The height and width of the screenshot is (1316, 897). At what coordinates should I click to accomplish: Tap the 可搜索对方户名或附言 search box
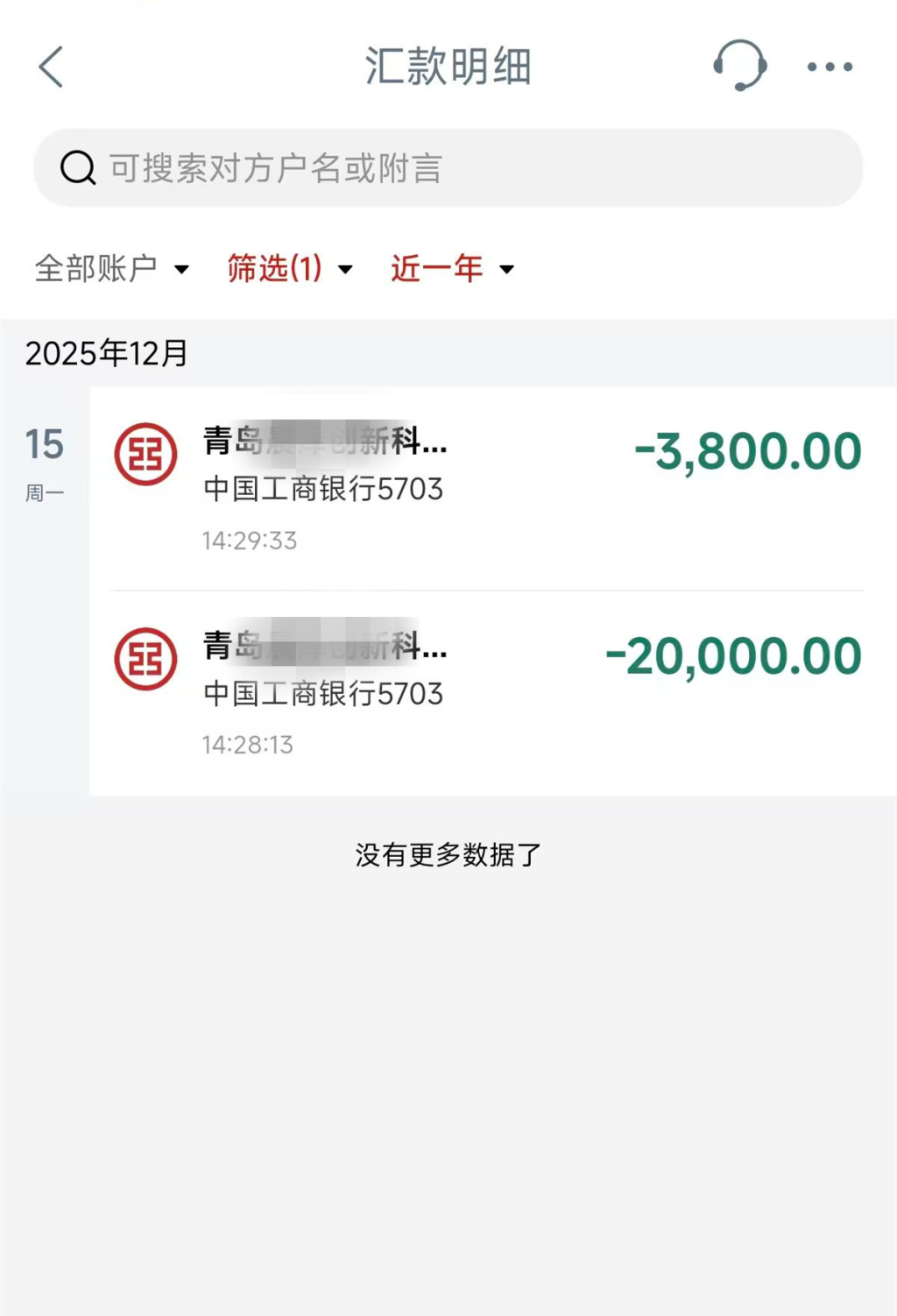pyautogui.click(x=448, y=168)
